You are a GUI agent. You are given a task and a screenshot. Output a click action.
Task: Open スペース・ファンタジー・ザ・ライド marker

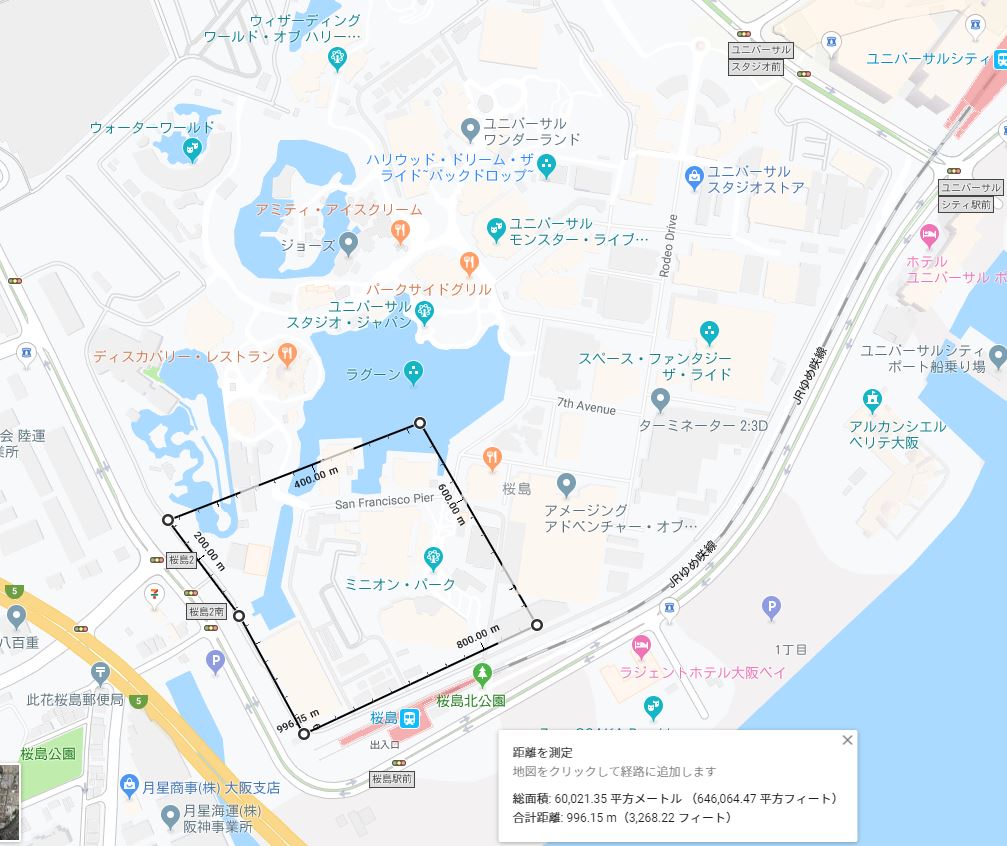tap(709, 331)
